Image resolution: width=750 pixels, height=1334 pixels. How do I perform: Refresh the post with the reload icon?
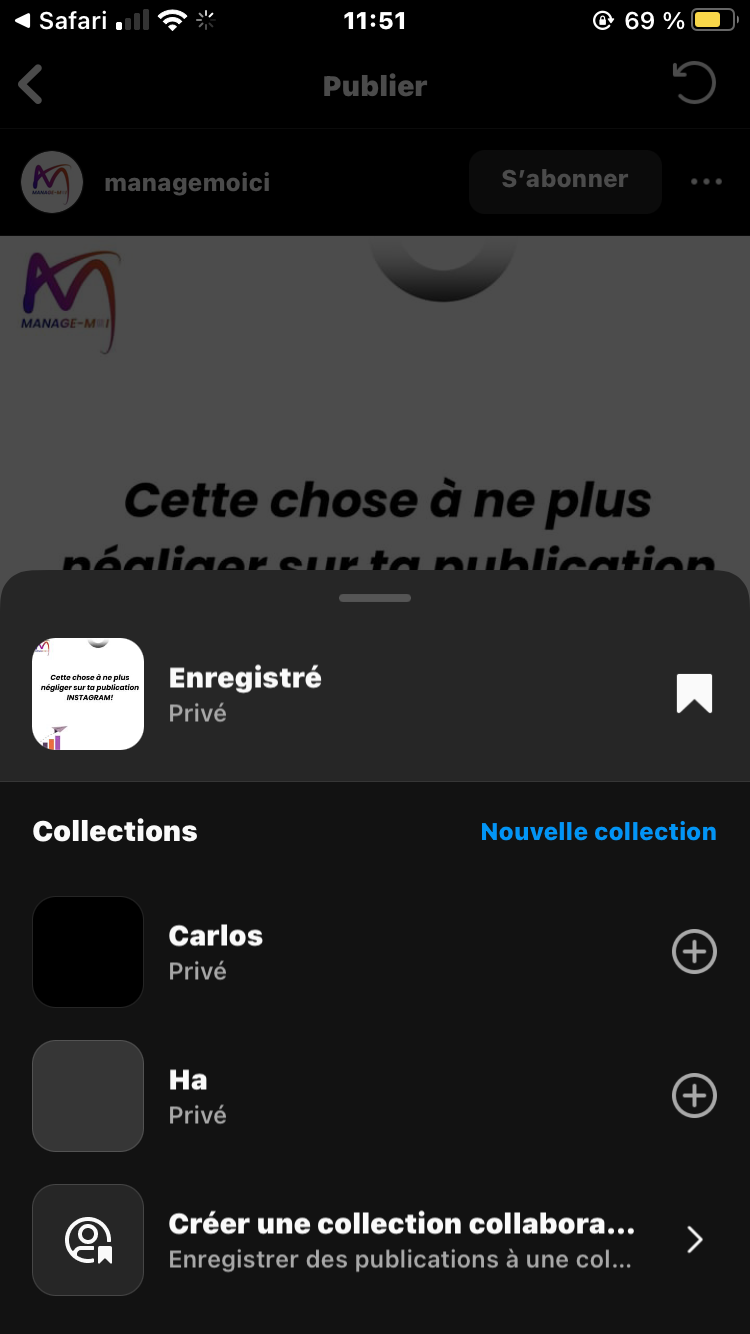pos(694,84)
